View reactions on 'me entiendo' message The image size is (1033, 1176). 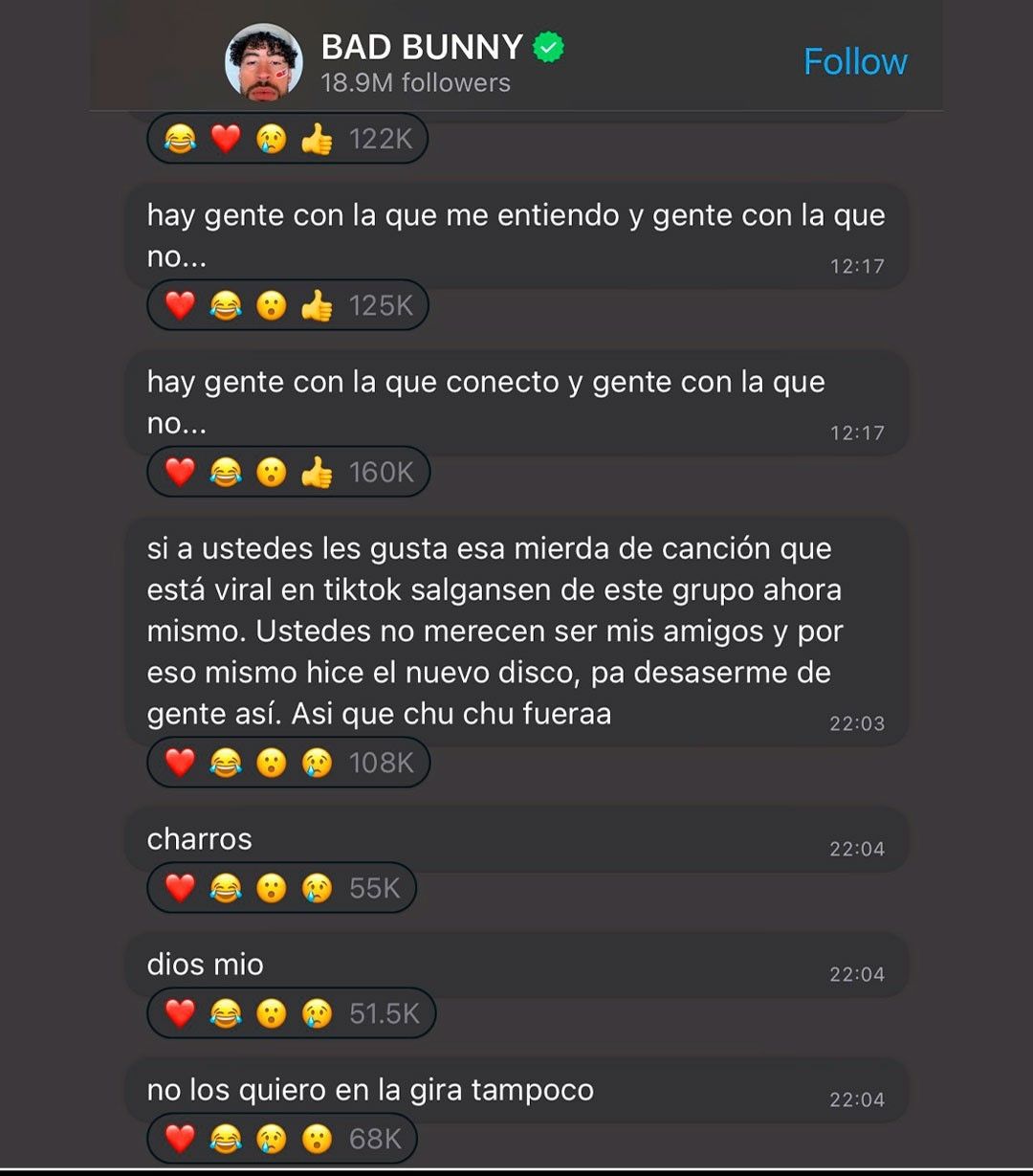coord(287,306)
